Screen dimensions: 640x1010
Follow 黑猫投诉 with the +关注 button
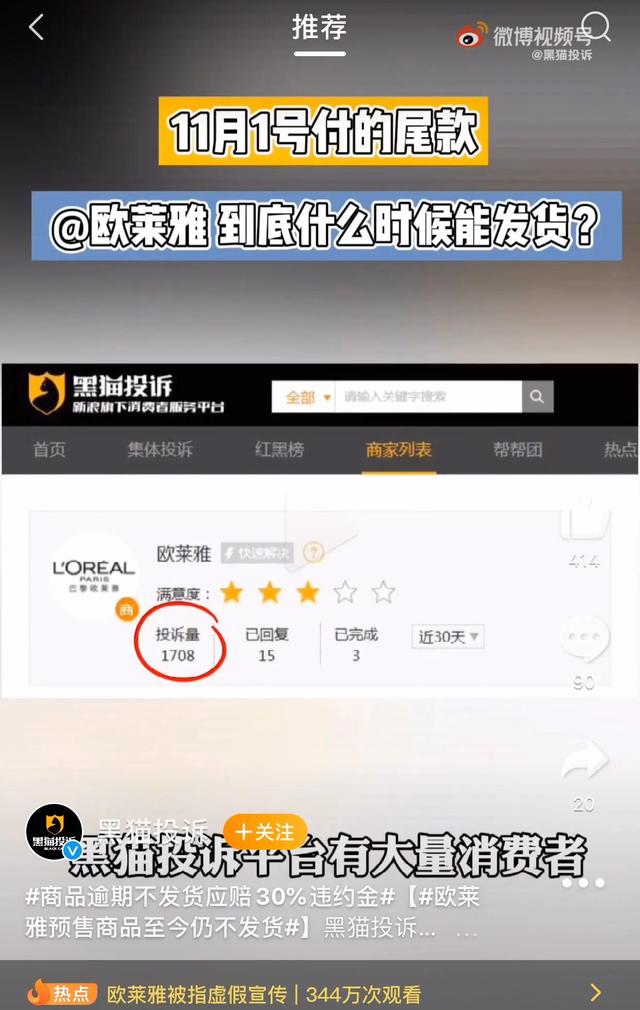click(x=265, y=832)
